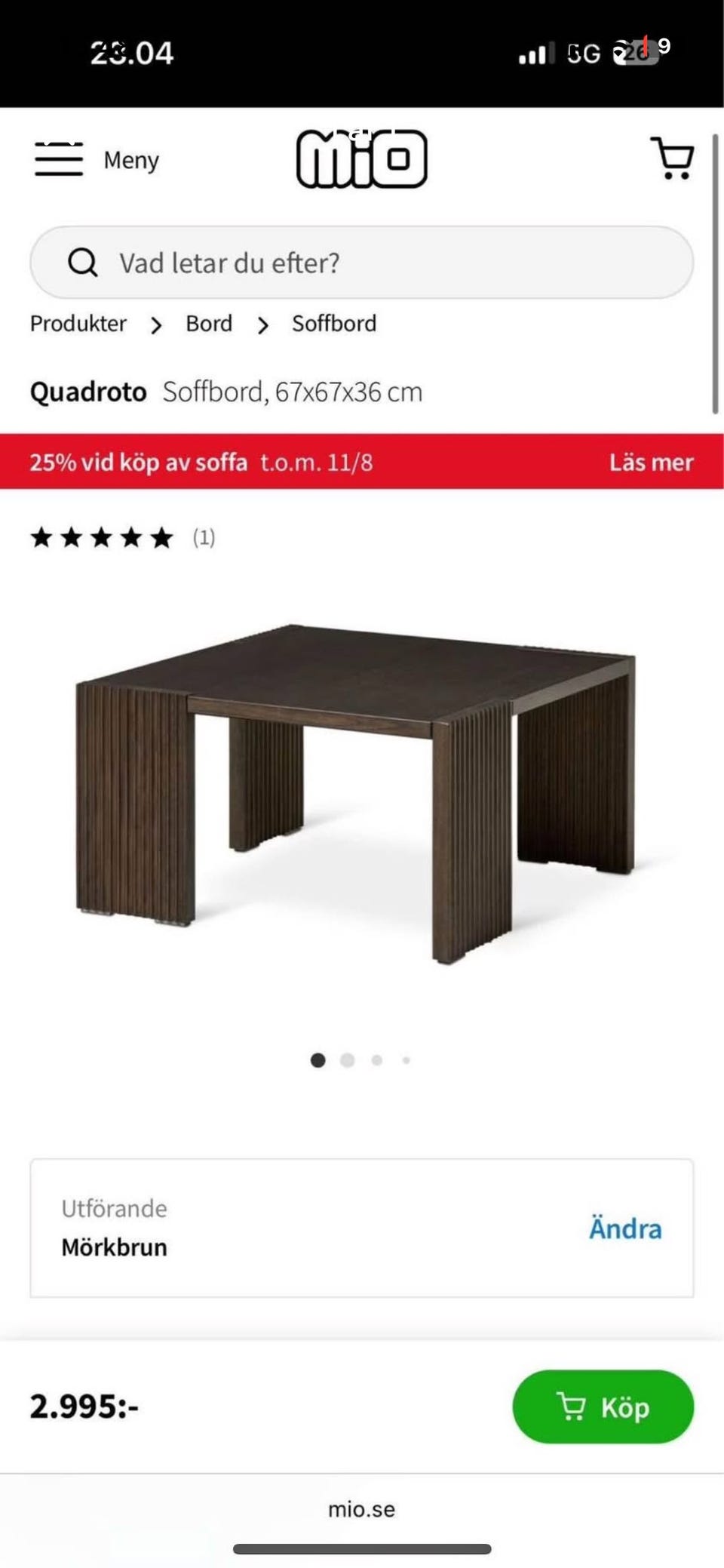Select the active first carousel dot
724x1568 pixels.
[x=318, y=1060]
